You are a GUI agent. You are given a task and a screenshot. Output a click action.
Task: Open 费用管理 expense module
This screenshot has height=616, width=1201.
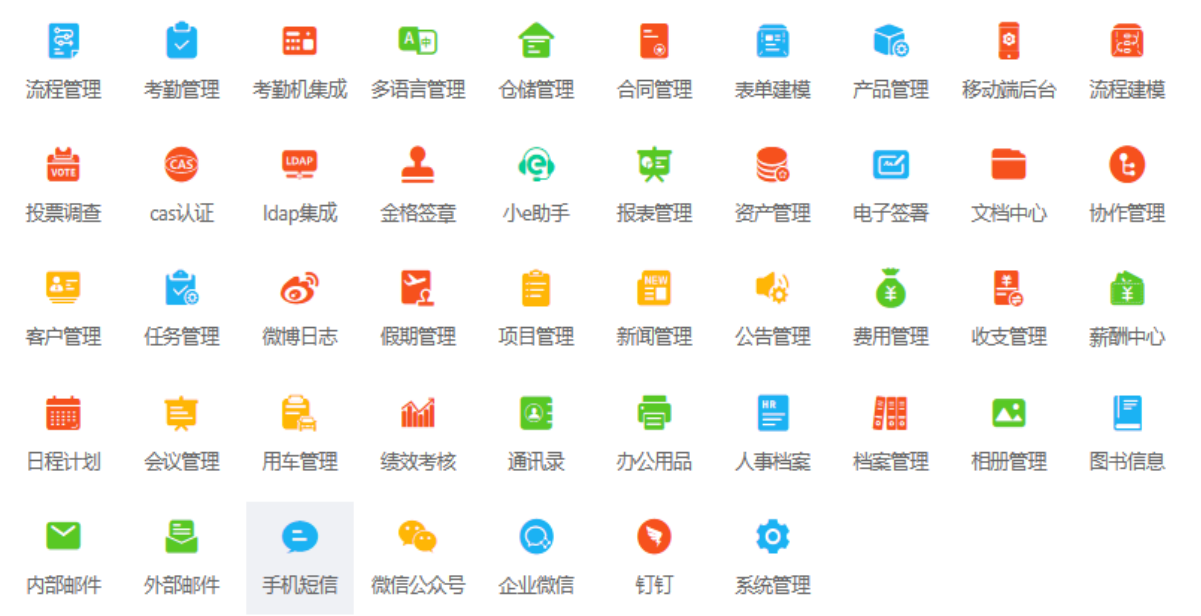tap(890, 289)
